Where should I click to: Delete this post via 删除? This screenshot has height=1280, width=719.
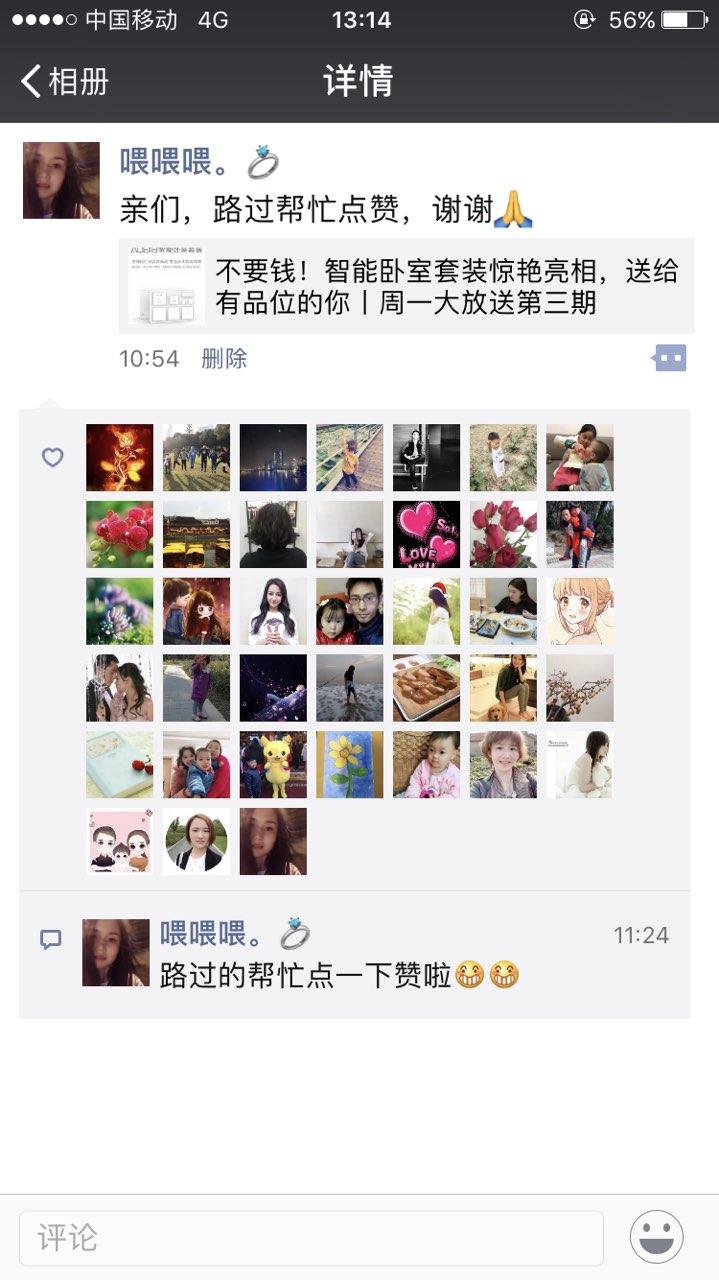click(x=224, y=359)
